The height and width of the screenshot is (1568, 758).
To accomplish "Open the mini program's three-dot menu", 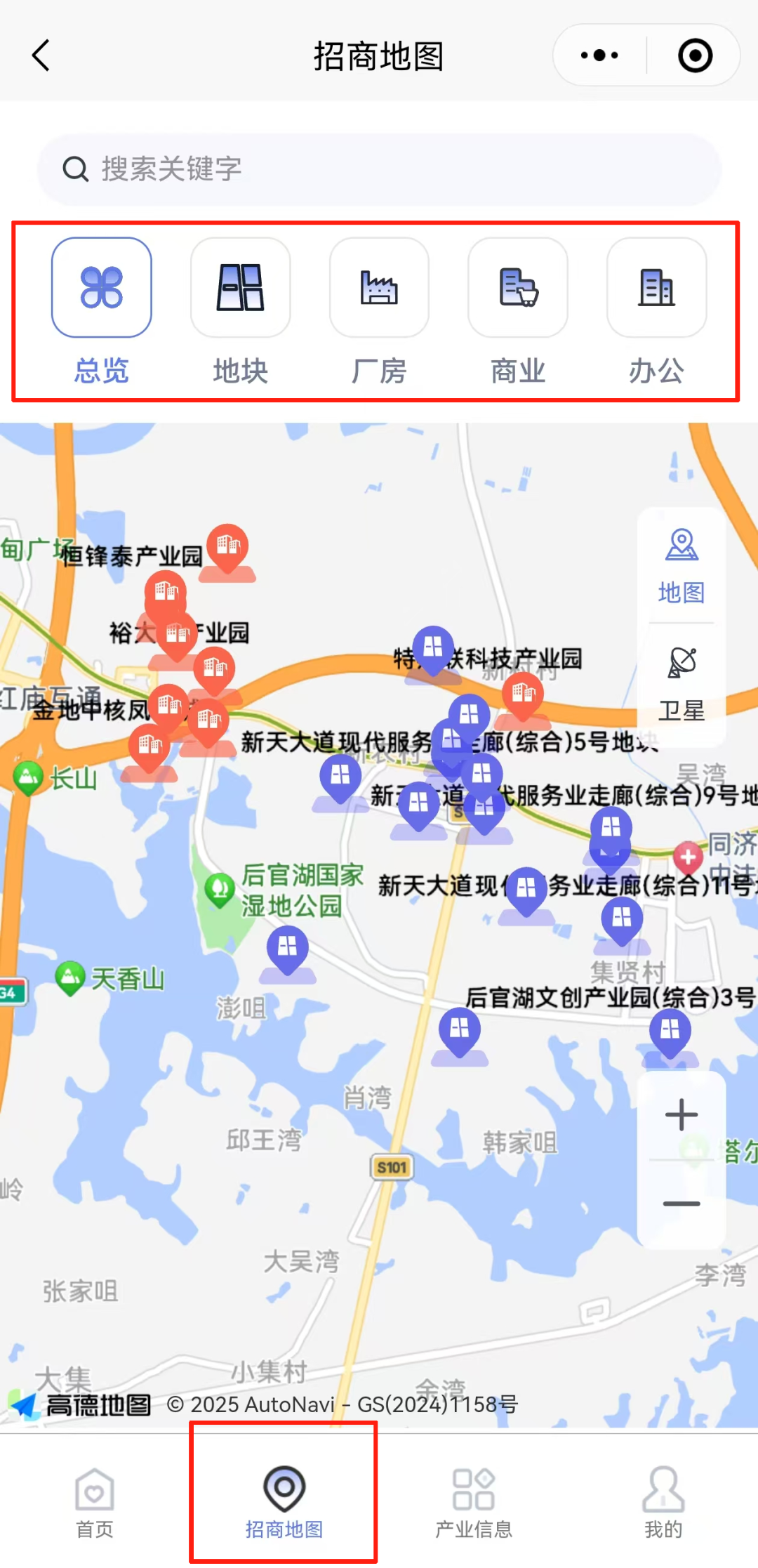I will tap(599, 55).
